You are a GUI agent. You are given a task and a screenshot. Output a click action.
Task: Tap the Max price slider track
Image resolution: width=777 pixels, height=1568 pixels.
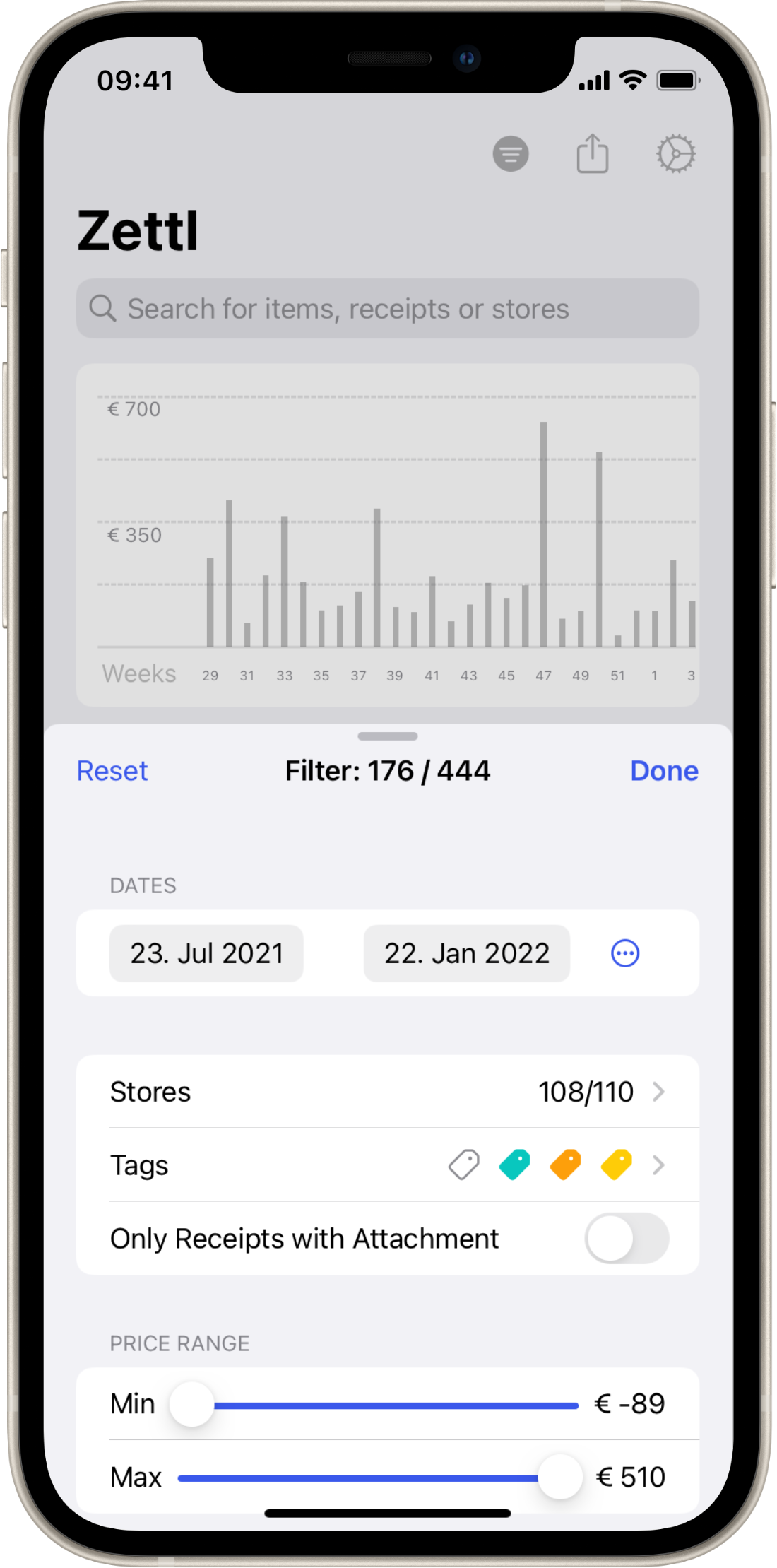point(379,1478)
